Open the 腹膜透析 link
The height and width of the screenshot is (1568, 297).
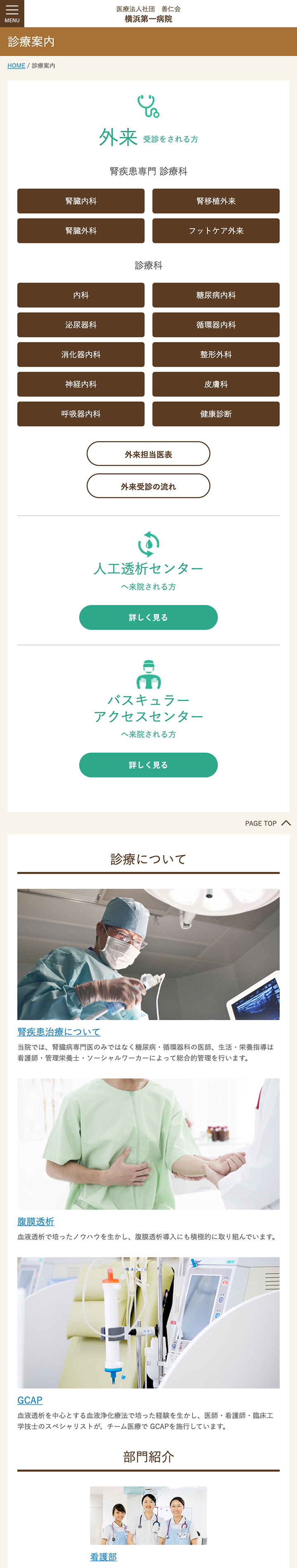pyautogui.click(x=36, y=1222)
